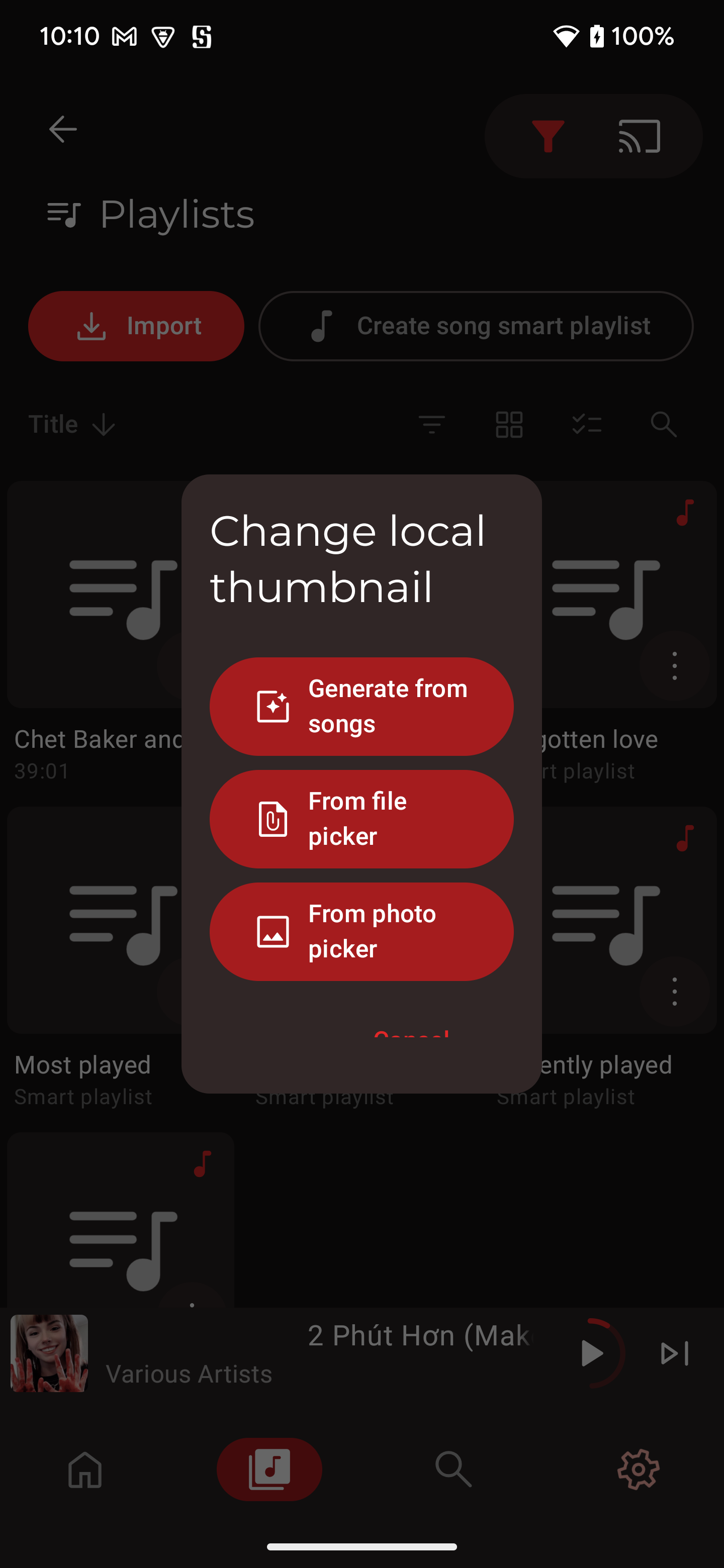Choose thumbnail From file picker
Image resolution: width=724 pixels, height=1568 pixels.
coord(361,819)
